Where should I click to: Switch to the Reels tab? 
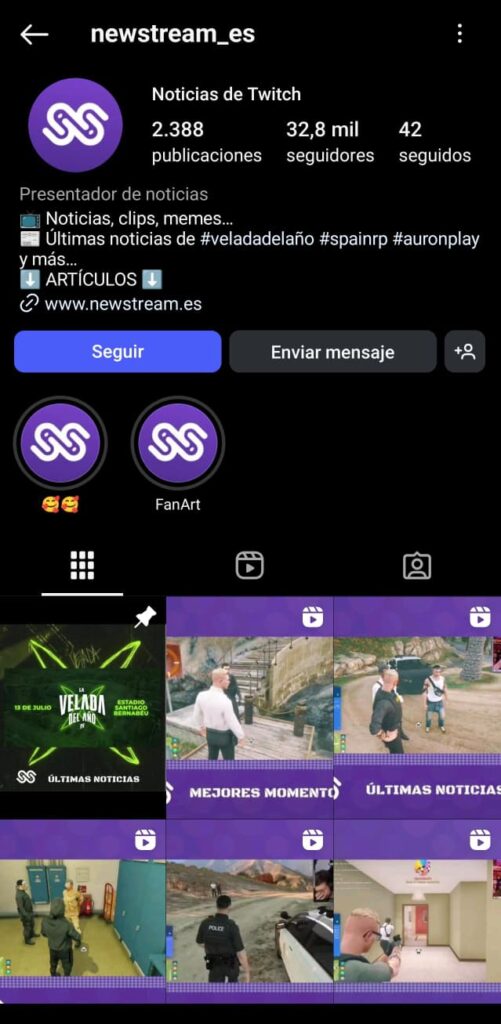tap(250, 566)
